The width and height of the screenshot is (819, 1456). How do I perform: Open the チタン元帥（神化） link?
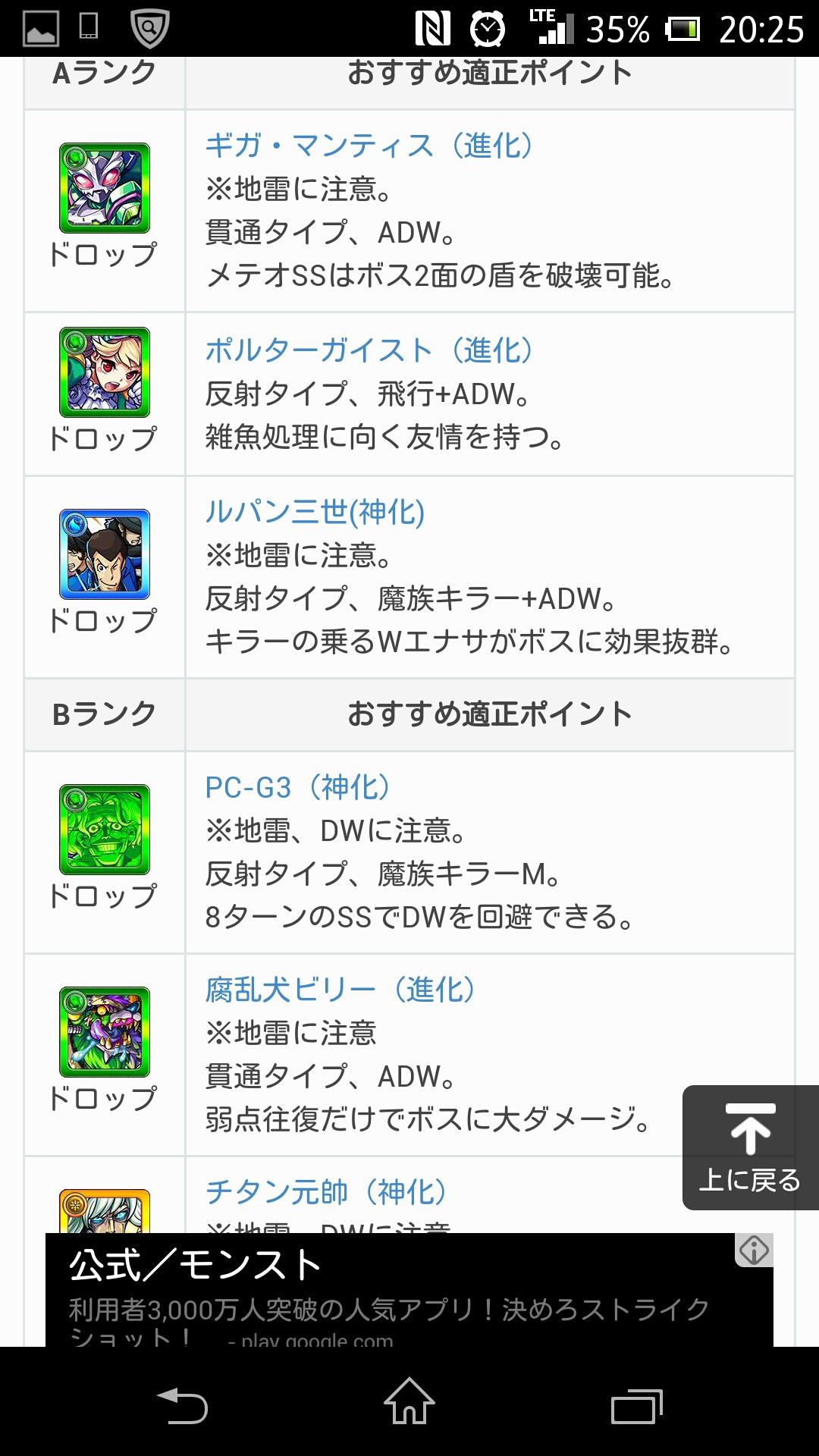point(326,1192)
